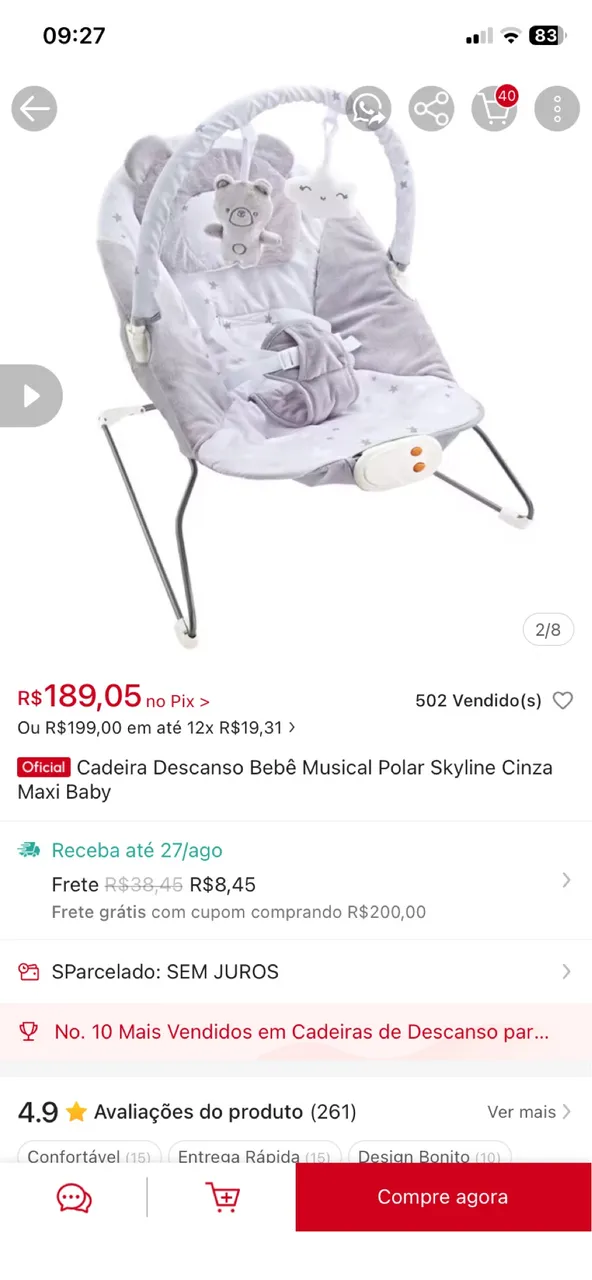This screenshot has width=592, height=1280.
Task: Go back using the arrow icon
Action: pos(34,109)
